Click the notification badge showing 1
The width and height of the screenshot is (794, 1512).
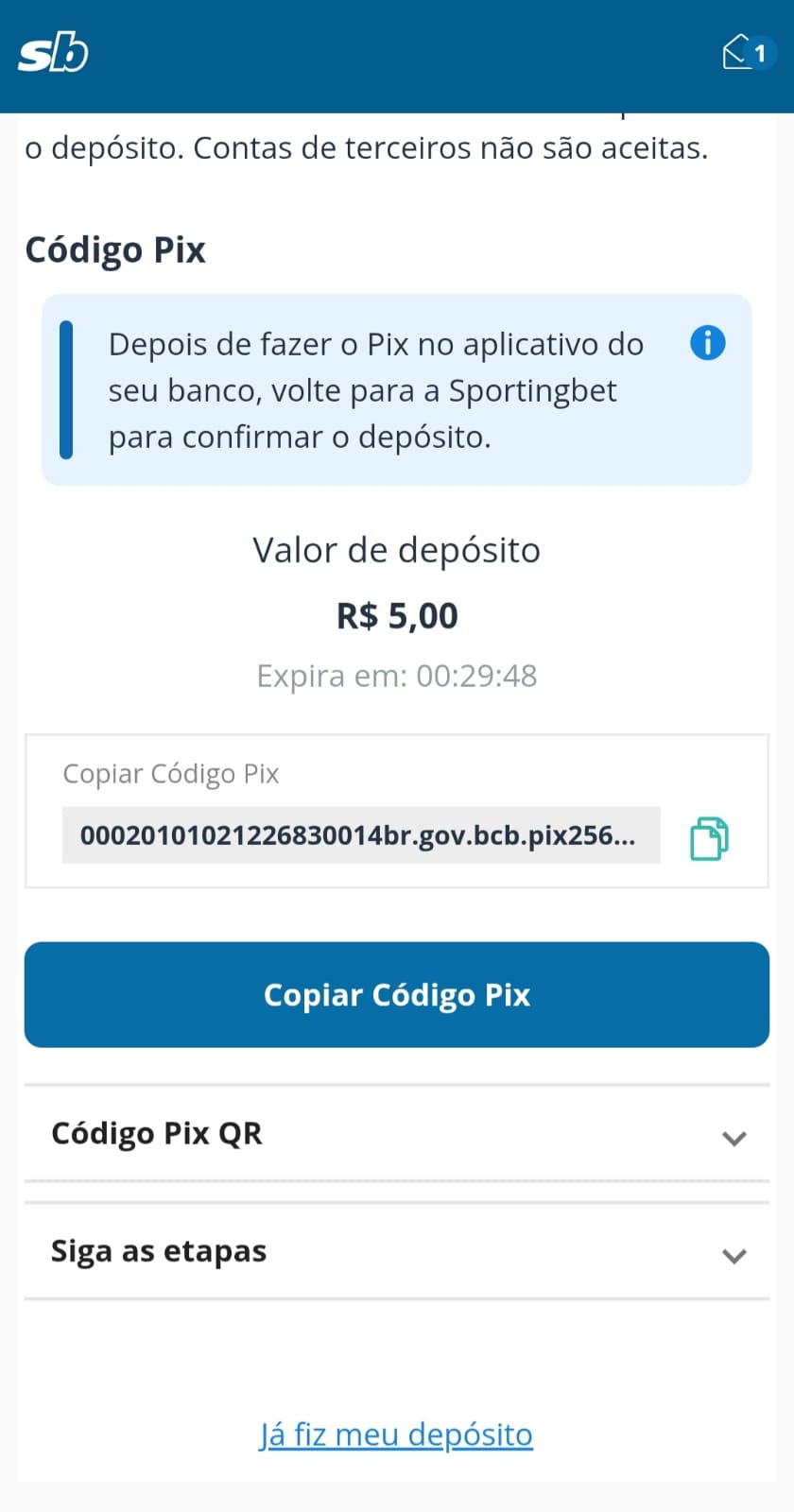pyautogui.click(x=760, y=54)
